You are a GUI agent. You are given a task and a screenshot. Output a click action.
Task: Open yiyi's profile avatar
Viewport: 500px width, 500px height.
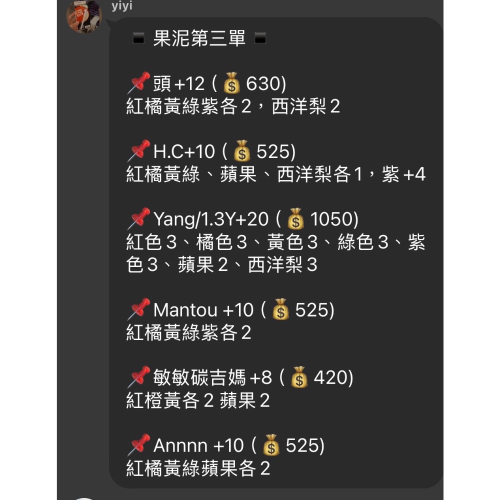[x=84, y=16]
